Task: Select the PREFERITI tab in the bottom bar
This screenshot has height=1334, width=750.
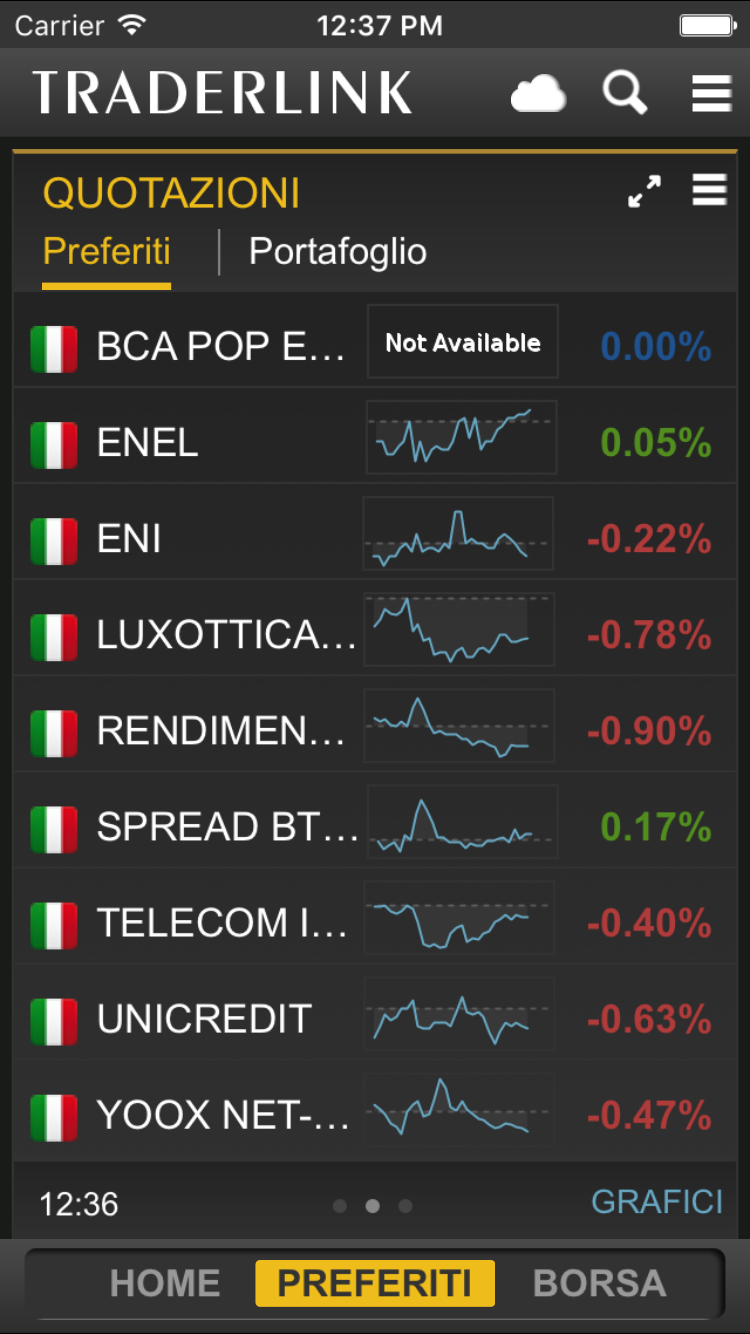Action: 375,1283
